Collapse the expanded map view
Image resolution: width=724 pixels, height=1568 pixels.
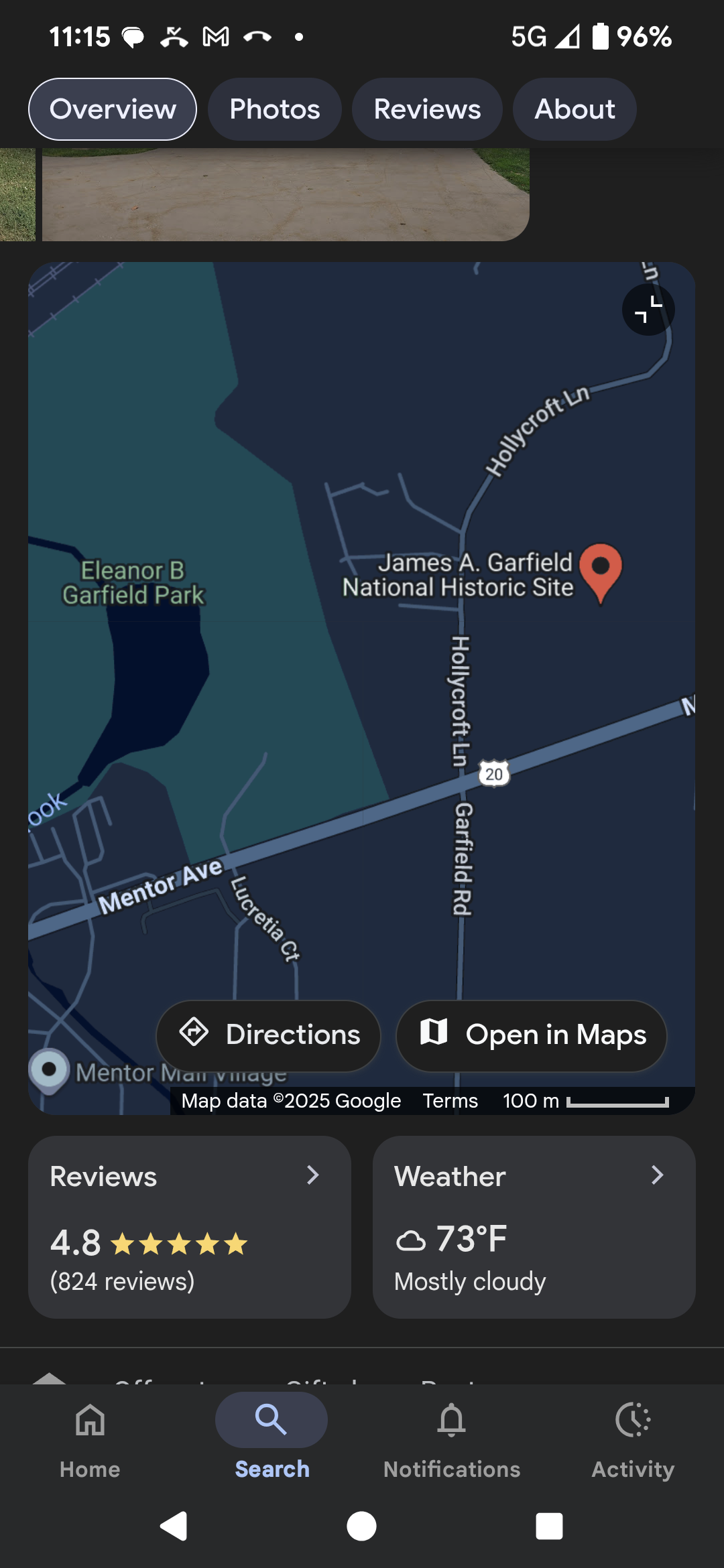[x=648, y=310]
